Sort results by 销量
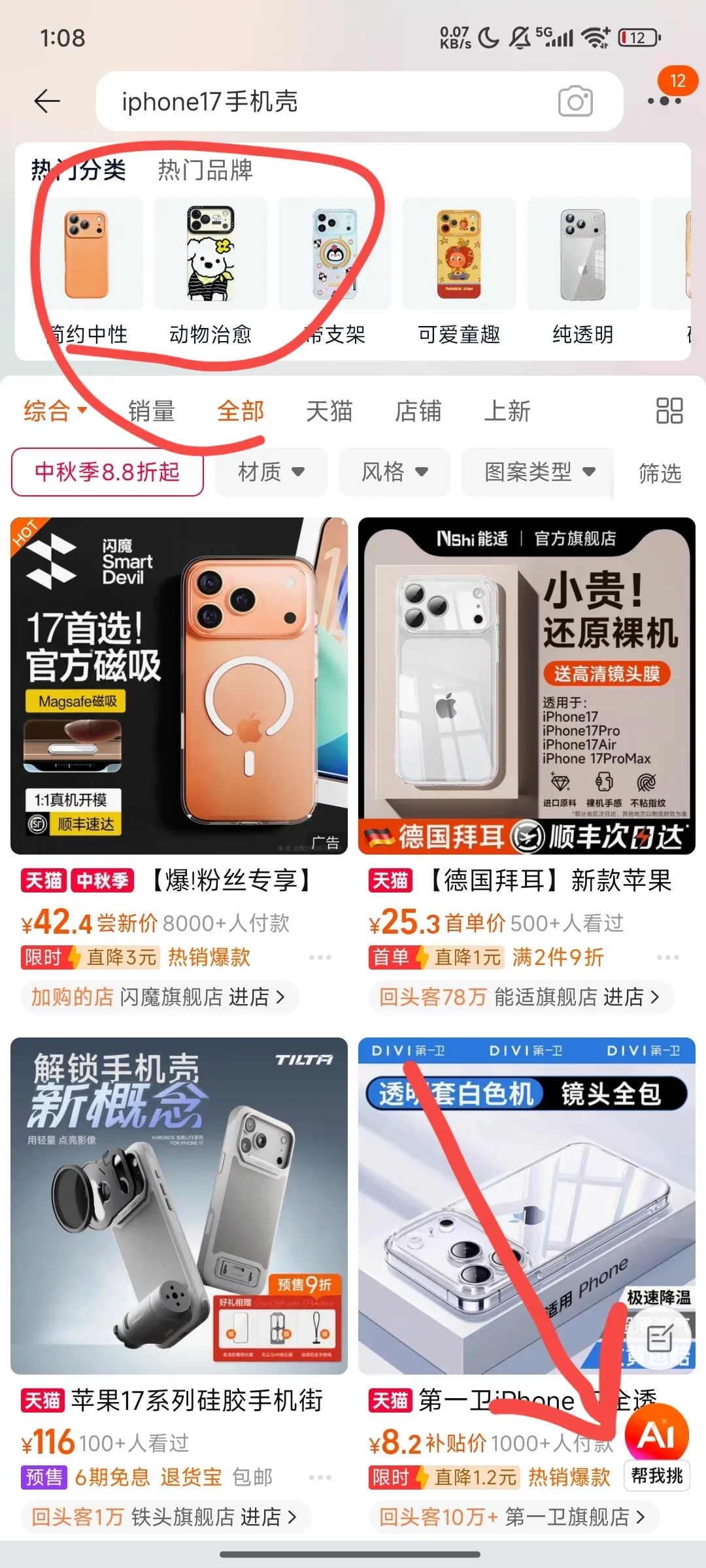The height and width of the screenshot is (1568, 706). (x=152, y=412)
